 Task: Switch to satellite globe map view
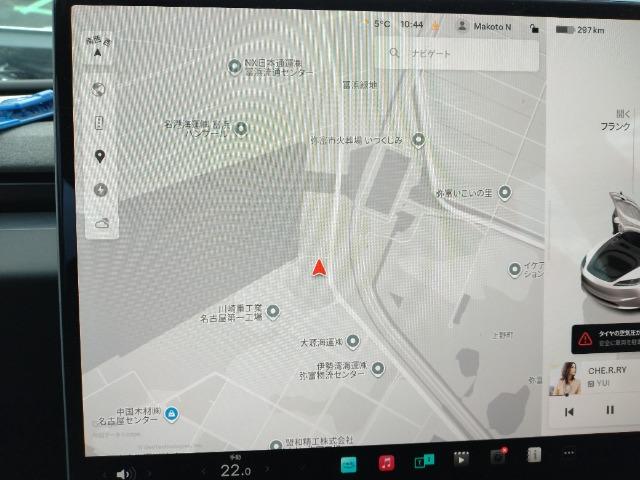[99, 90]
